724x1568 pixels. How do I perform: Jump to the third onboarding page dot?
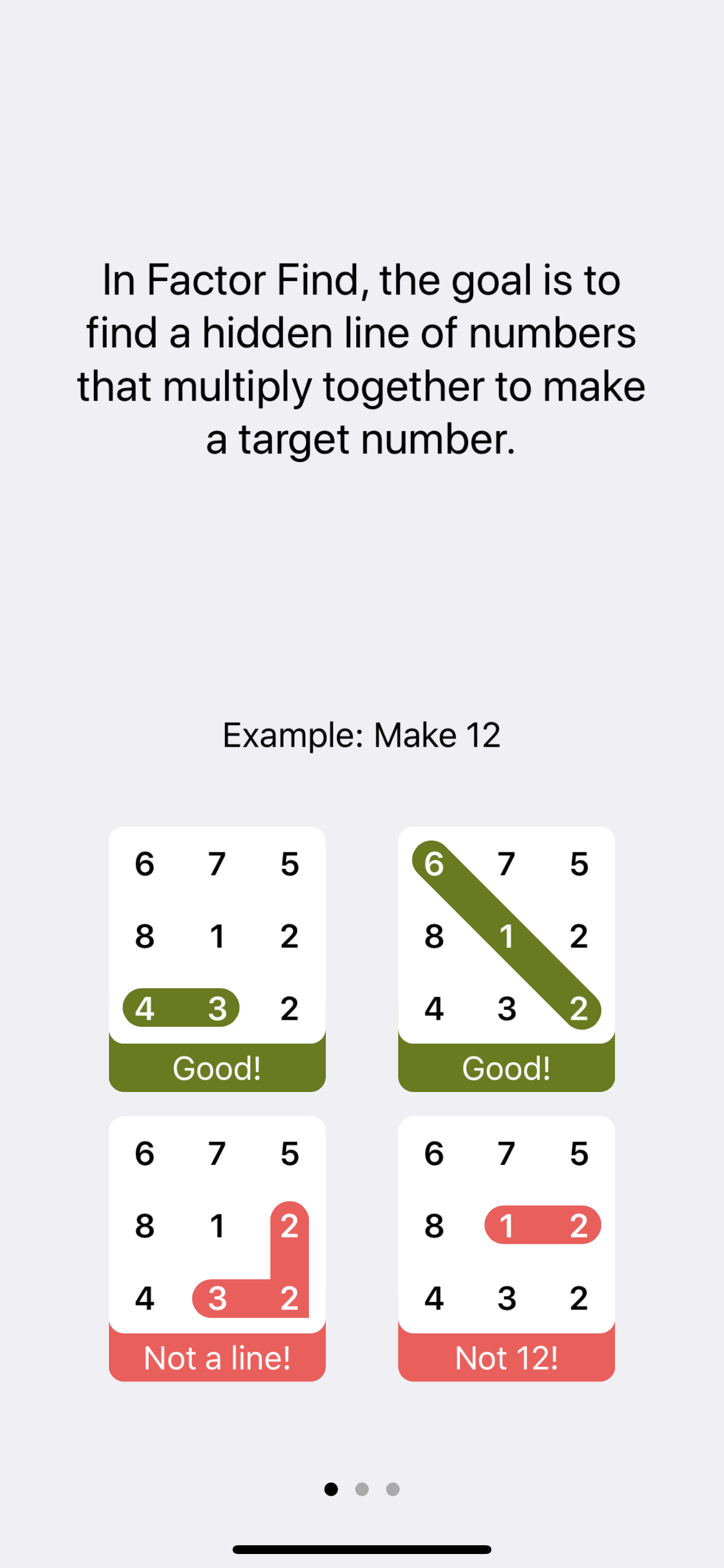393,1489
